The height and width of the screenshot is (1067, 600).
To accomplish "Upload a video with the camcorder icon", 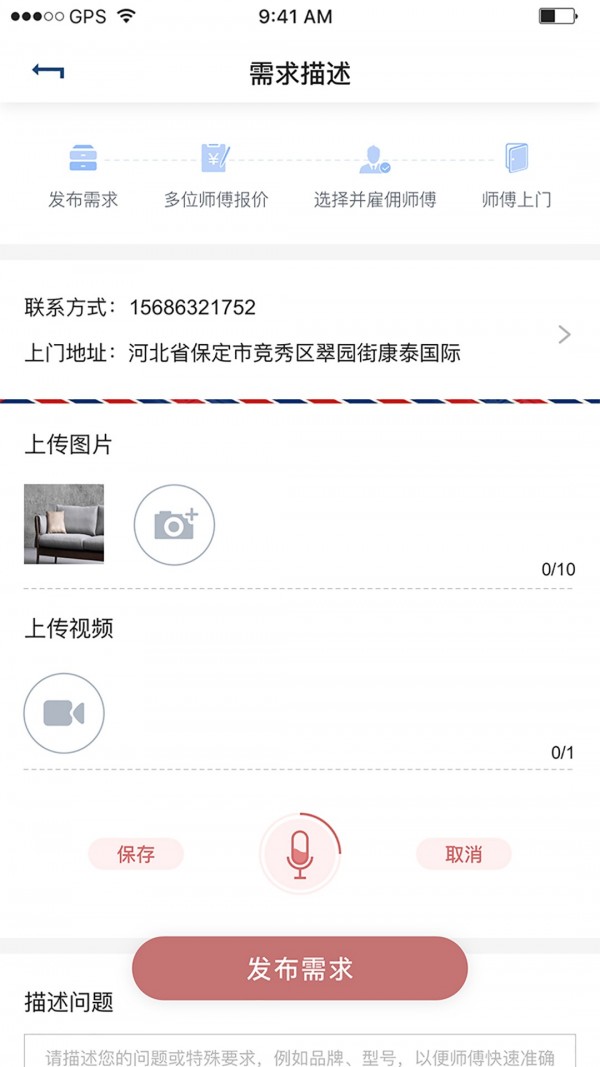I will click(x=64, y=713).
